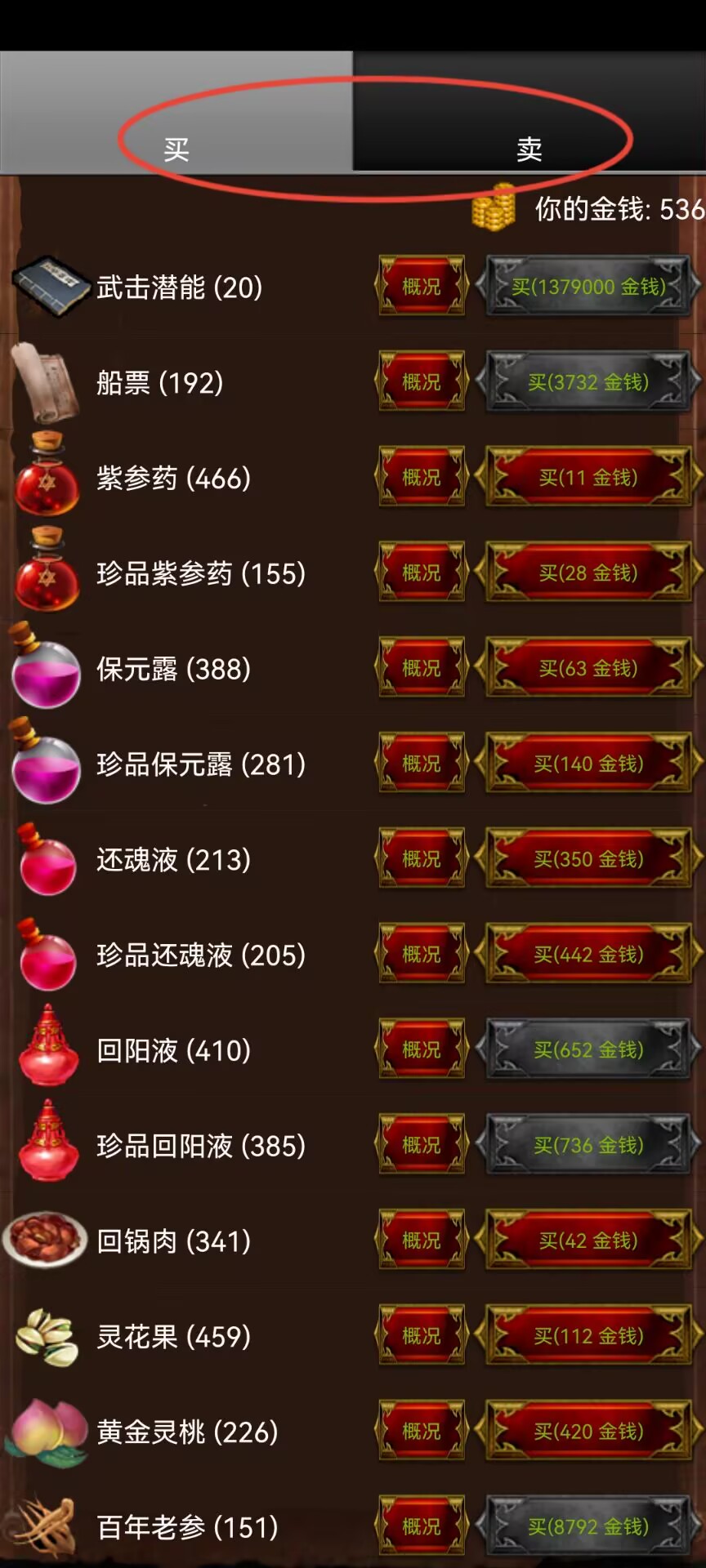Screen dimensions: 706x1568
Task: Buy 回阳液 for 652 金钱
Action: [588, 1050]
